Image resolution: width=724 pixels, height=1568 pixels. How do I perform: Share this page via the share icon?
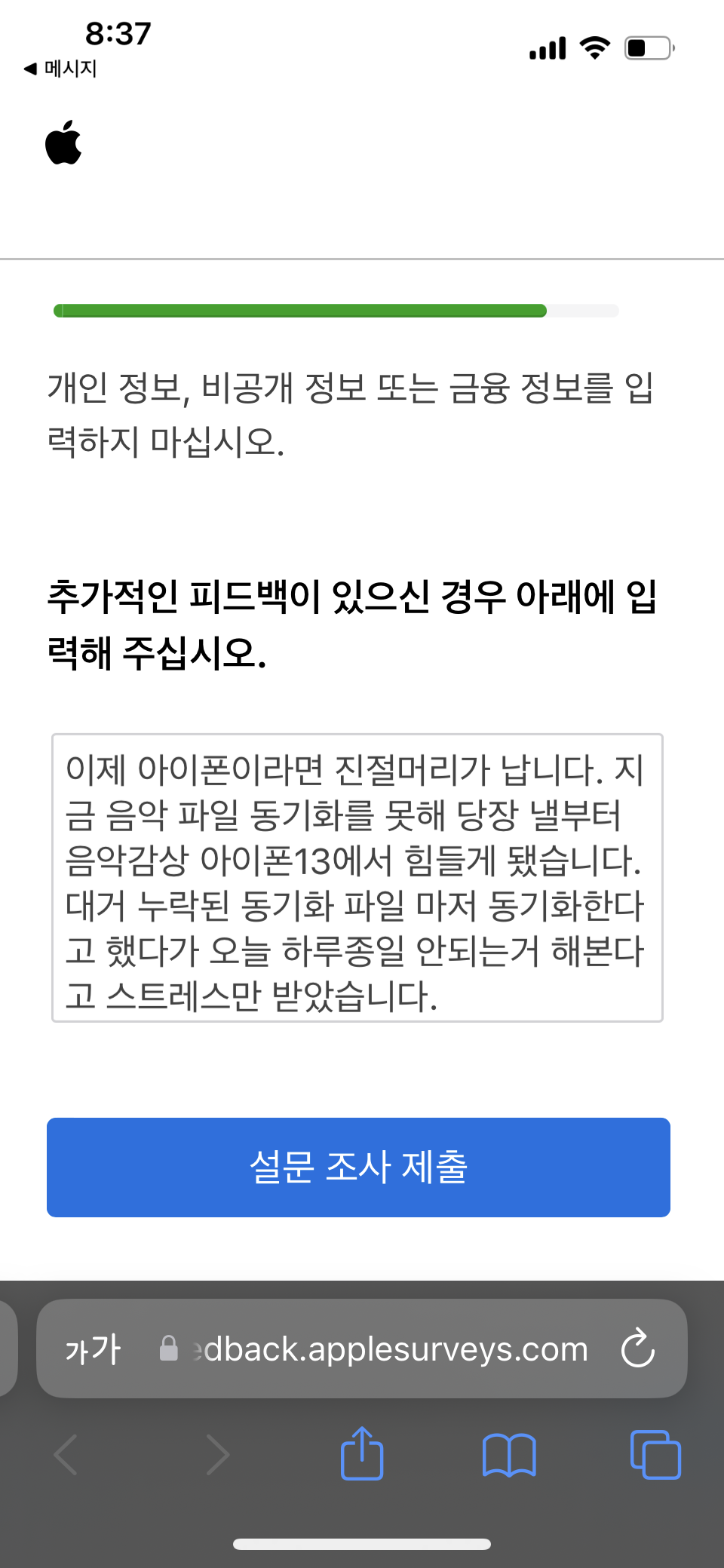click(x=362, y=1453)
